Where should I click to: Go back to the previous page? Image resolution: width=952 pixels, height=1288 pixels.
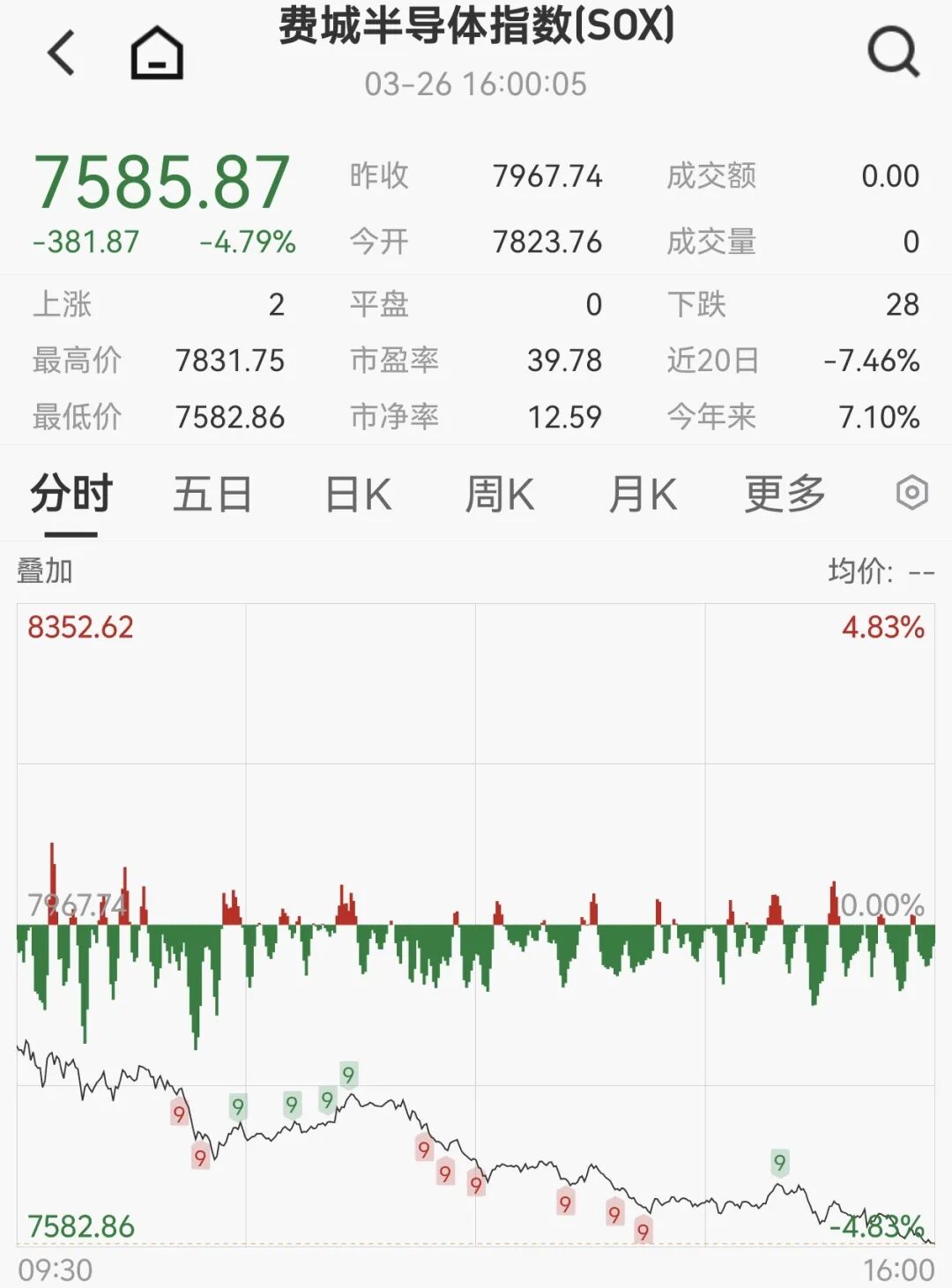coord(62,53)
